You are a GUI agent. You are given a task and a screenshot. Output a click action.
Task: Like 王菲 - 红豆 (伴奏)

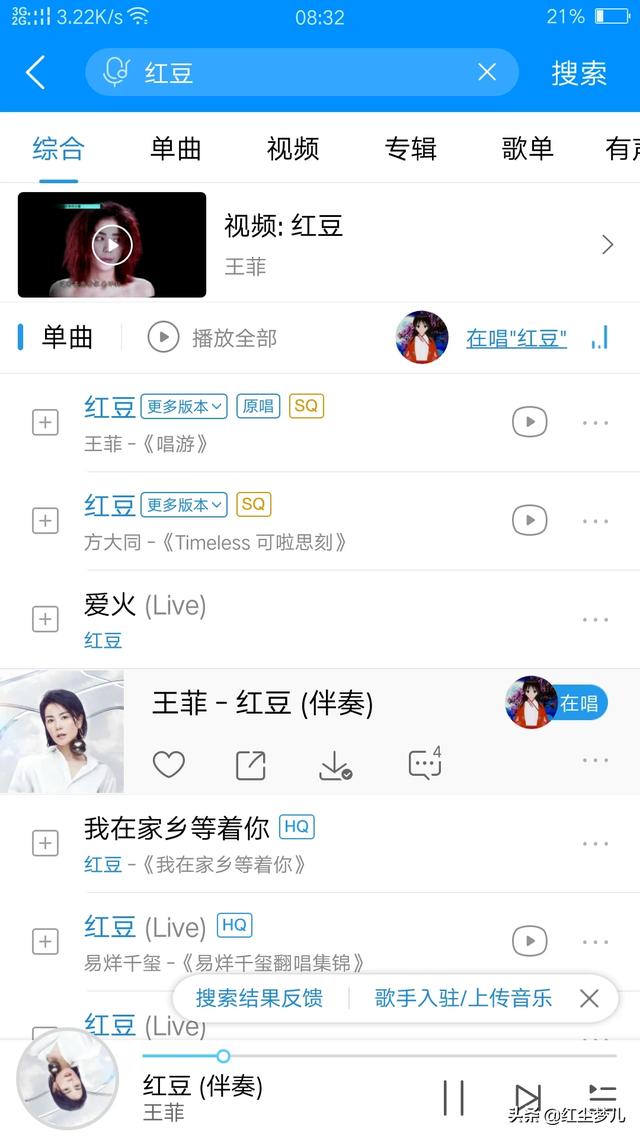click(x=169, y=765)
